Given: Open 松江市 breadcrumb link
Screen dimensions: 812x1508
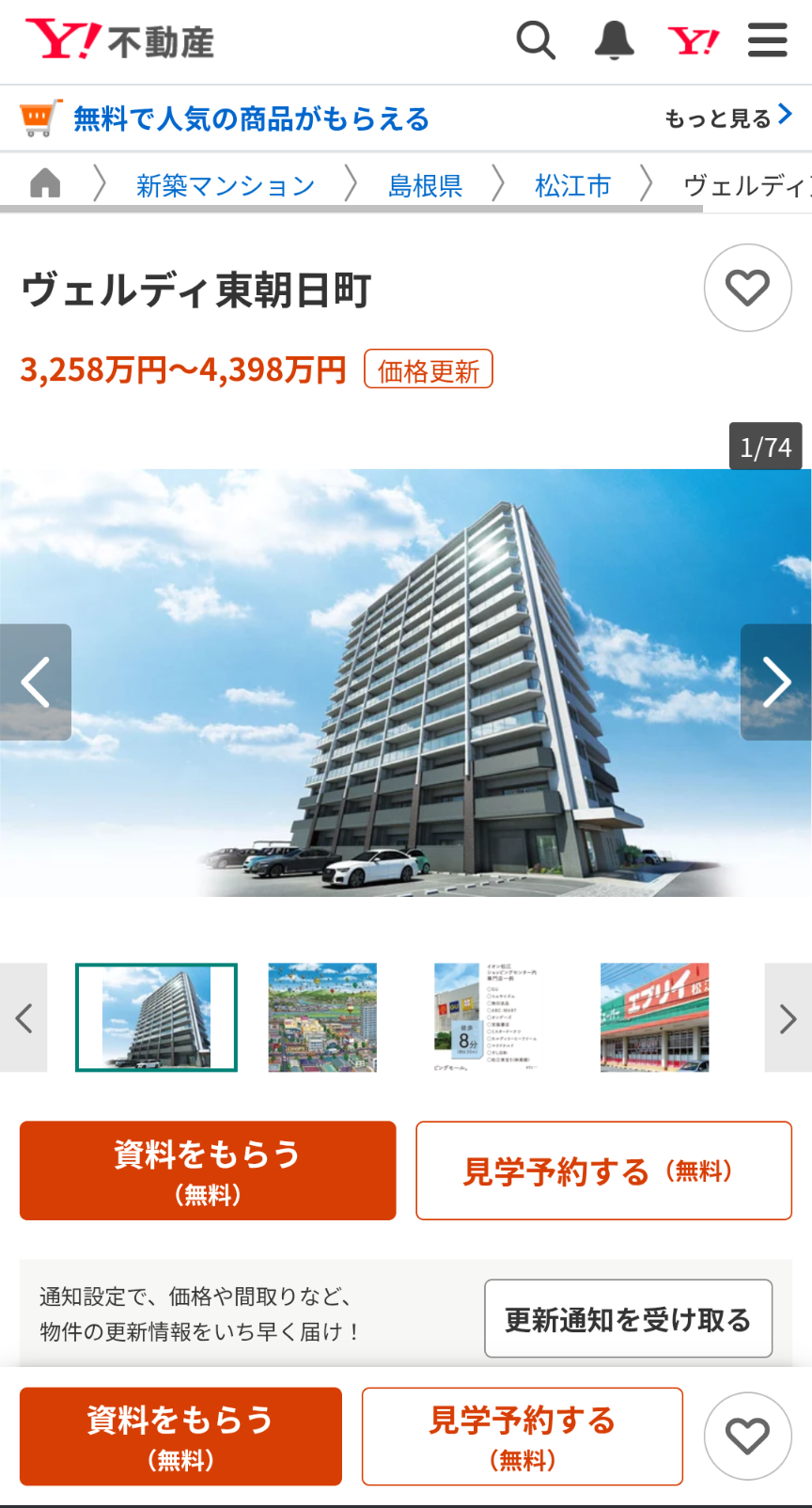Looking at the screenshot, I should click(x=572, y=185).
